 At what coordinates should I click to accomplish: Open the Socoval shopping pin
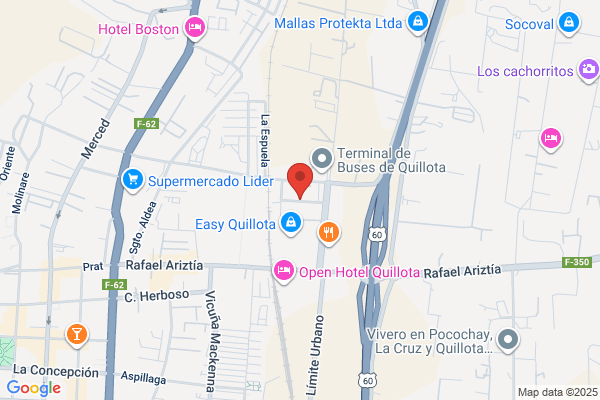coord(569,23)
